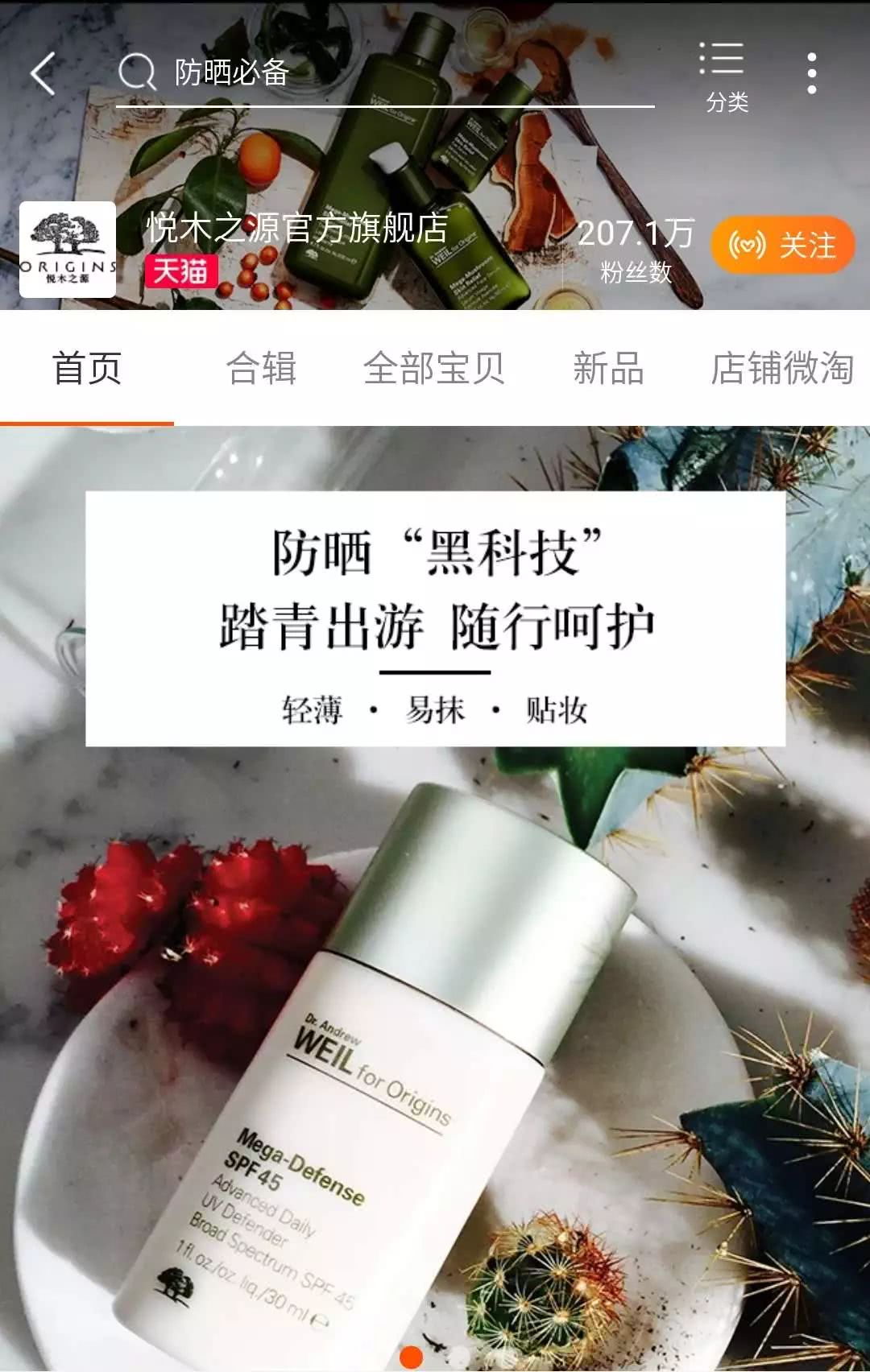Switch to the 首页 tab
870x1372 pixels.
click(86, 369)
